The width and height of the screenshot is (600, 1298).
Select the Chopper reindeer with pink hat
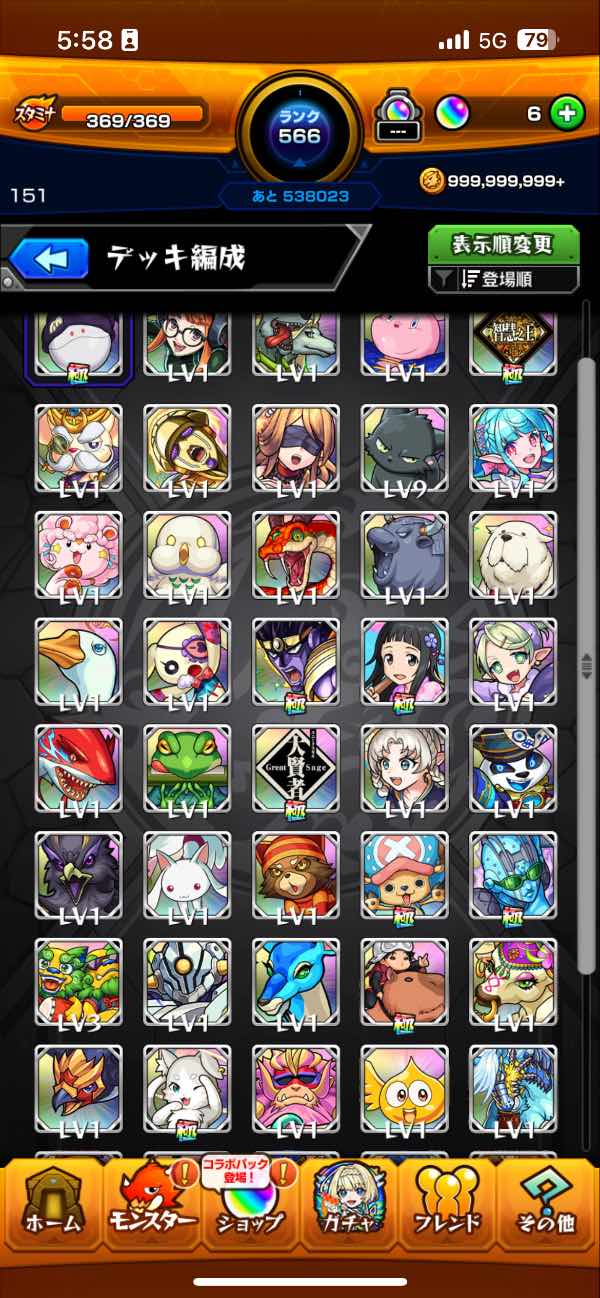405,876
